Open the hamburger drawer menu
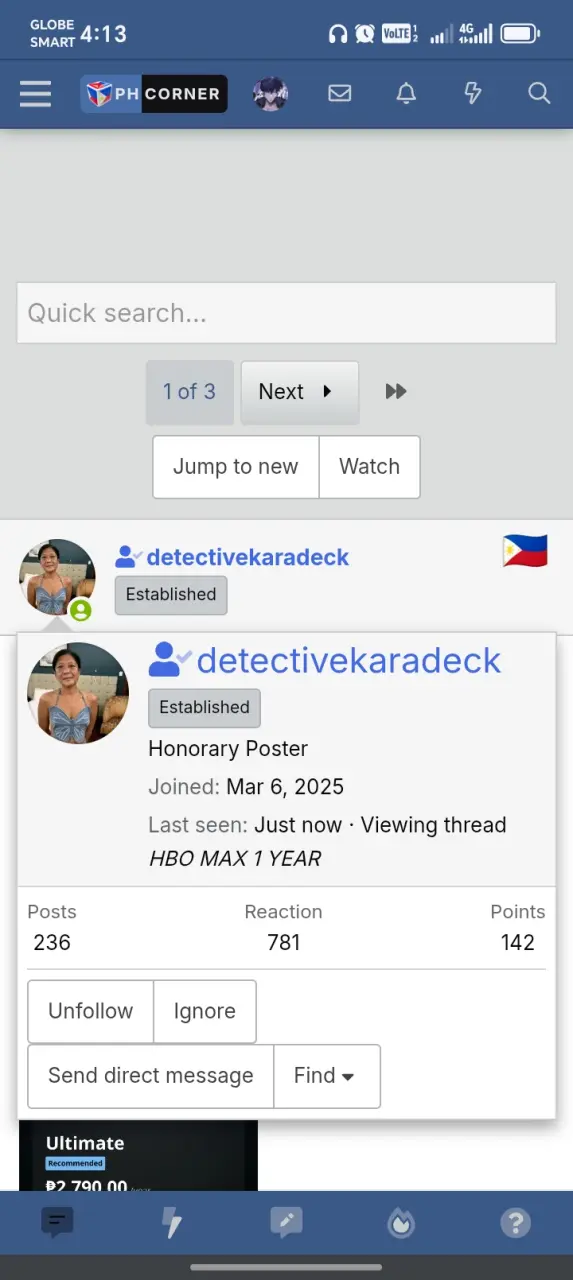Viewport: 573px width, 1280px height. click(x=35, y=94)
